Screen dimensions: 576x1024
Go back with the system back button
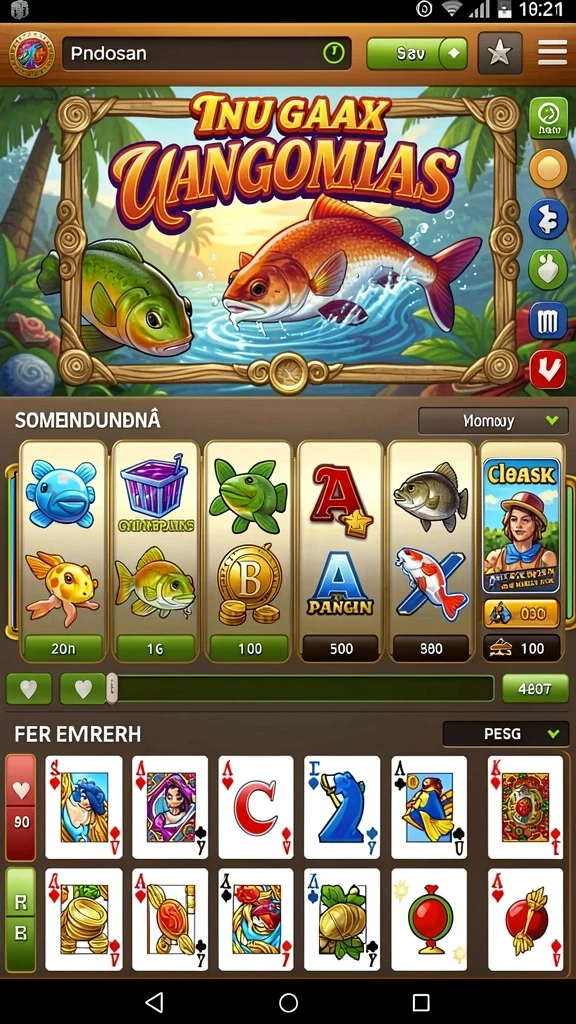tap(153, 1002)
